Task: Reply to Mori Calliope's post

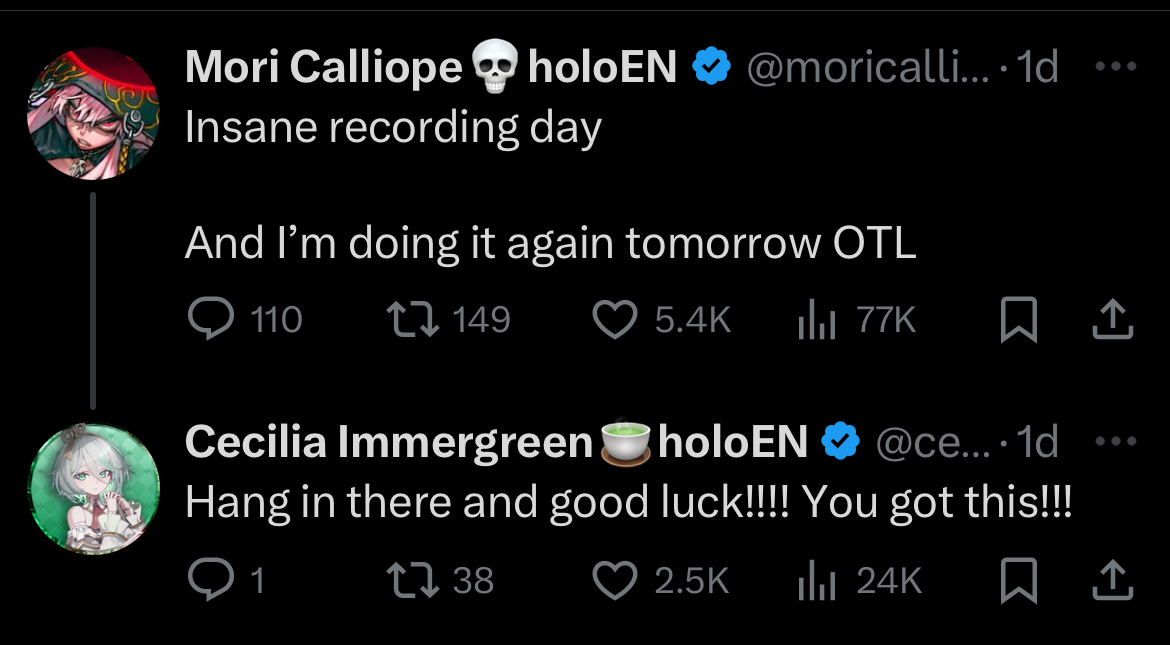Action: [208, 320]
